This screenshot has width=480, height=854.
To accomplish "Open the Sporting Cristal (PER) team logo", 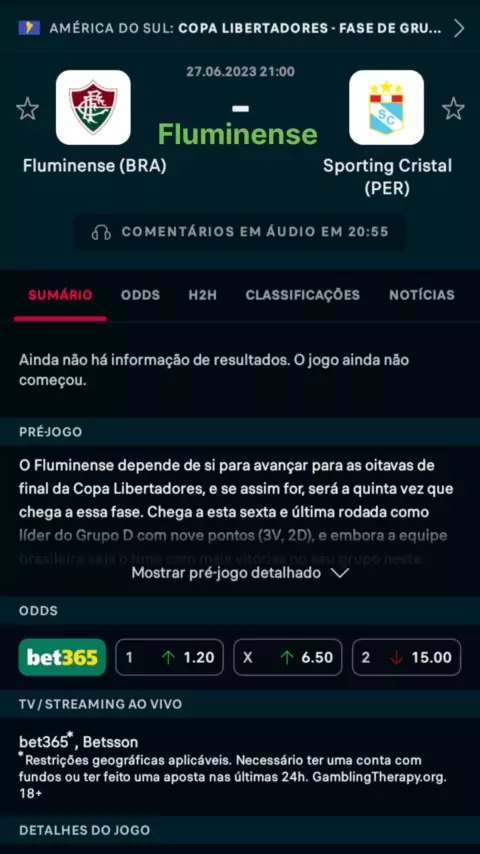I will pyautogui.click(x=386, y=107).
